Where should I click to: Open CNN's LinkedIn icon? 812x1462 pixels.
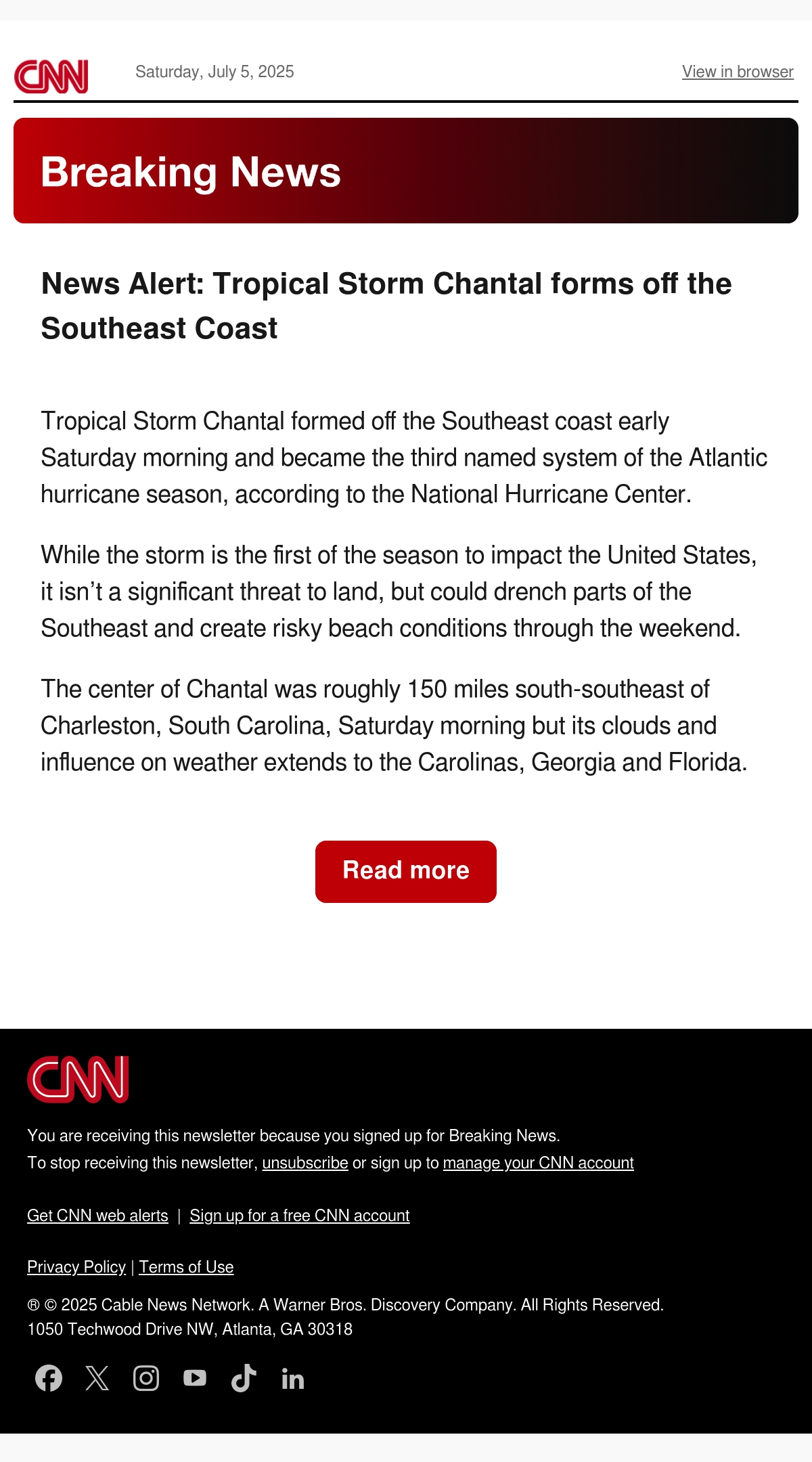point(292,1379)
